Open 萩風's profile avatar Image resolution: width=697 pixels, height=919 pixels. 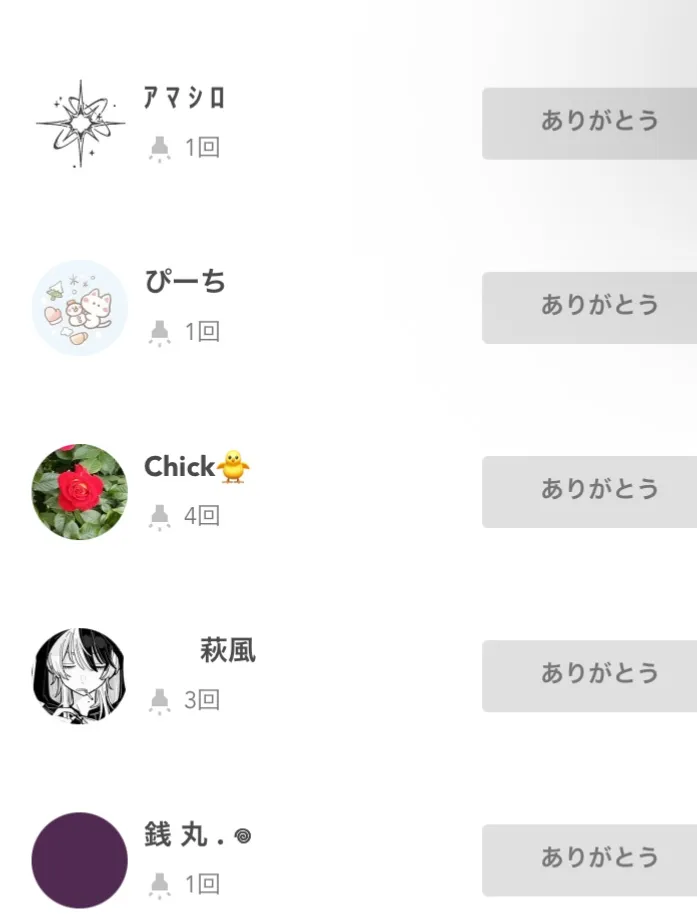click(80, 676)
